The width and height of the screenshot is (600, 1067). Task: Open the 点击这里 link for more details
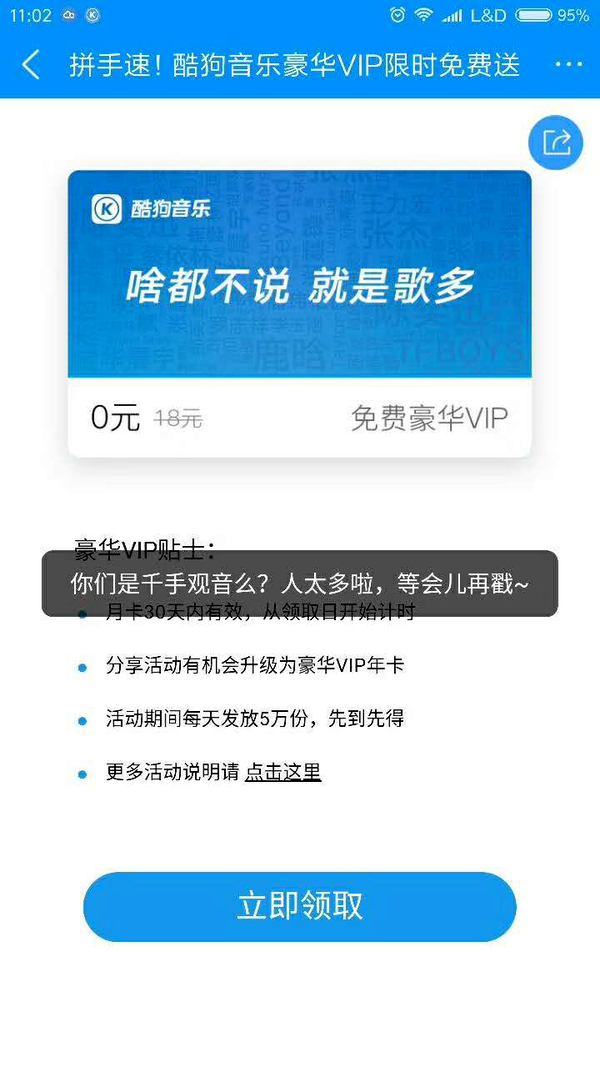[283, 772]
